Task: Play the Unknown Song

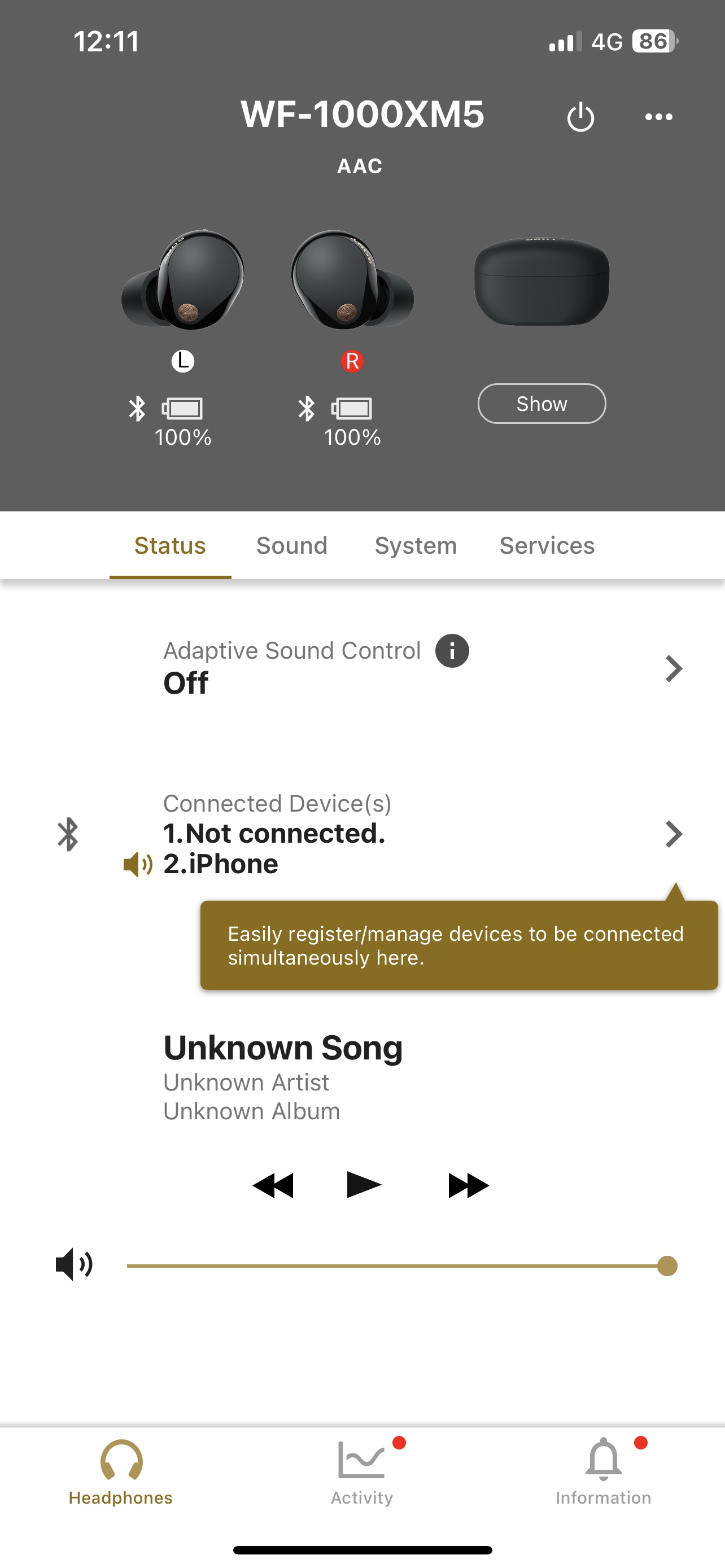Action: (x=364, y=1184)
